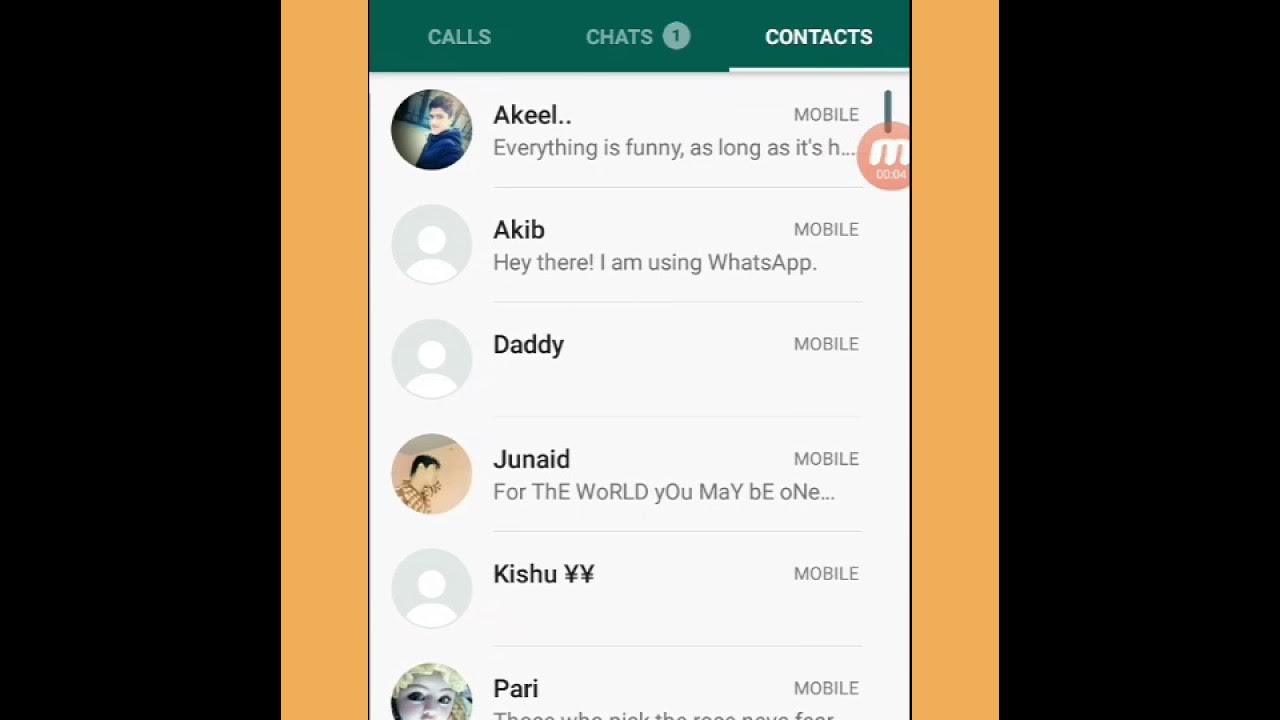View Akeel's profile photo

[x=431, y=130]
